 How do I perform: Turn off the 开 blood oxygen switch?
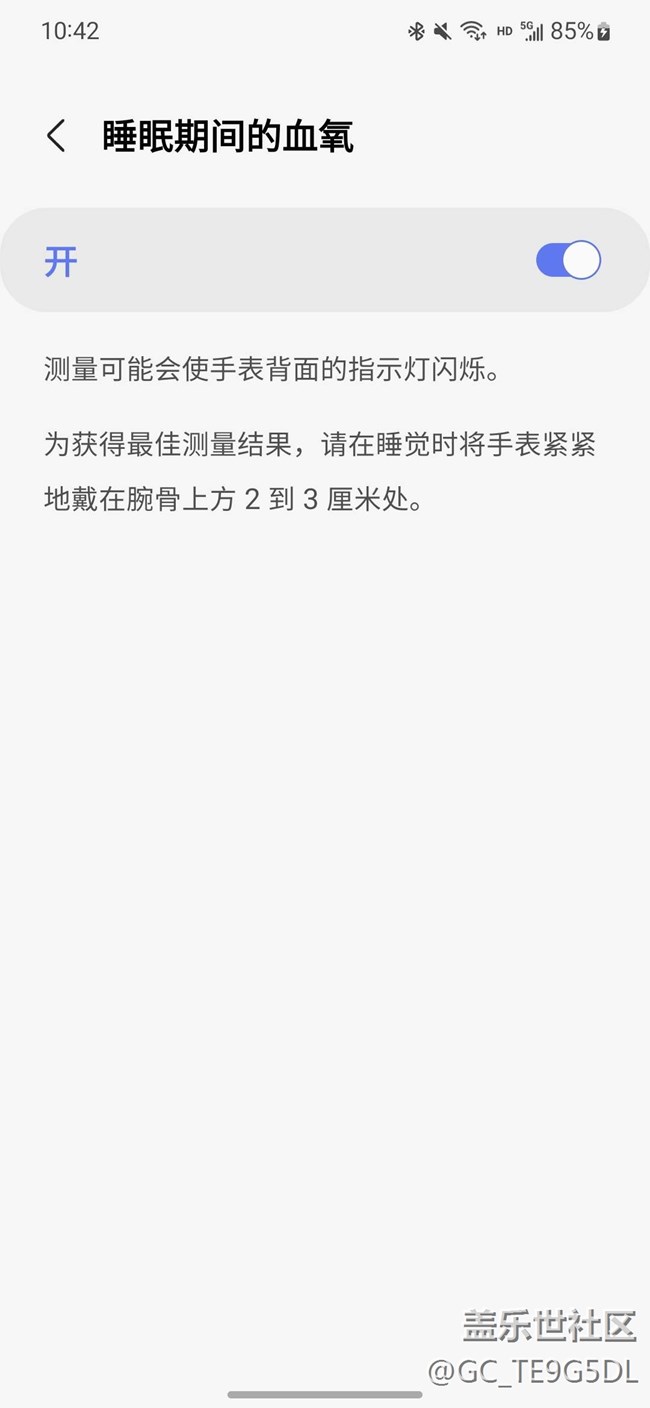[568, 261]
